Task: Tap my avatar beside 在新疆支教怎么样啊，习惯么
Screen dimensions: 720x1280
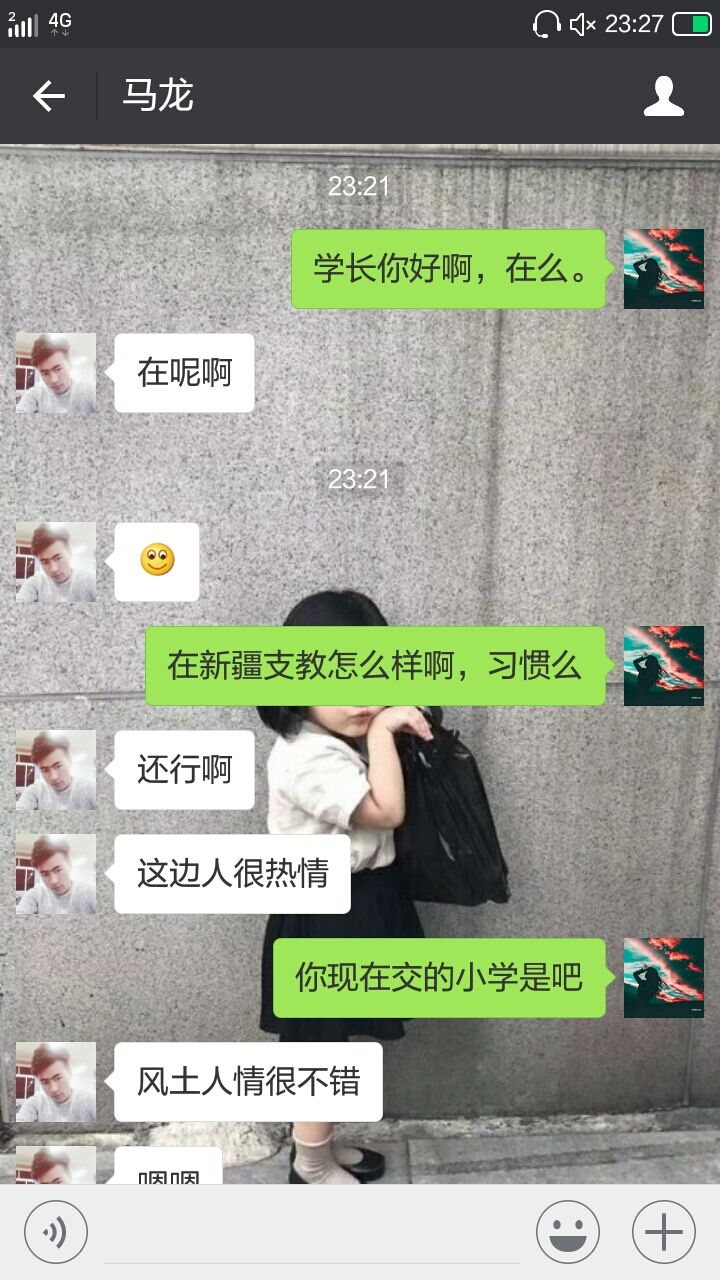Action: tap(663, 666)
